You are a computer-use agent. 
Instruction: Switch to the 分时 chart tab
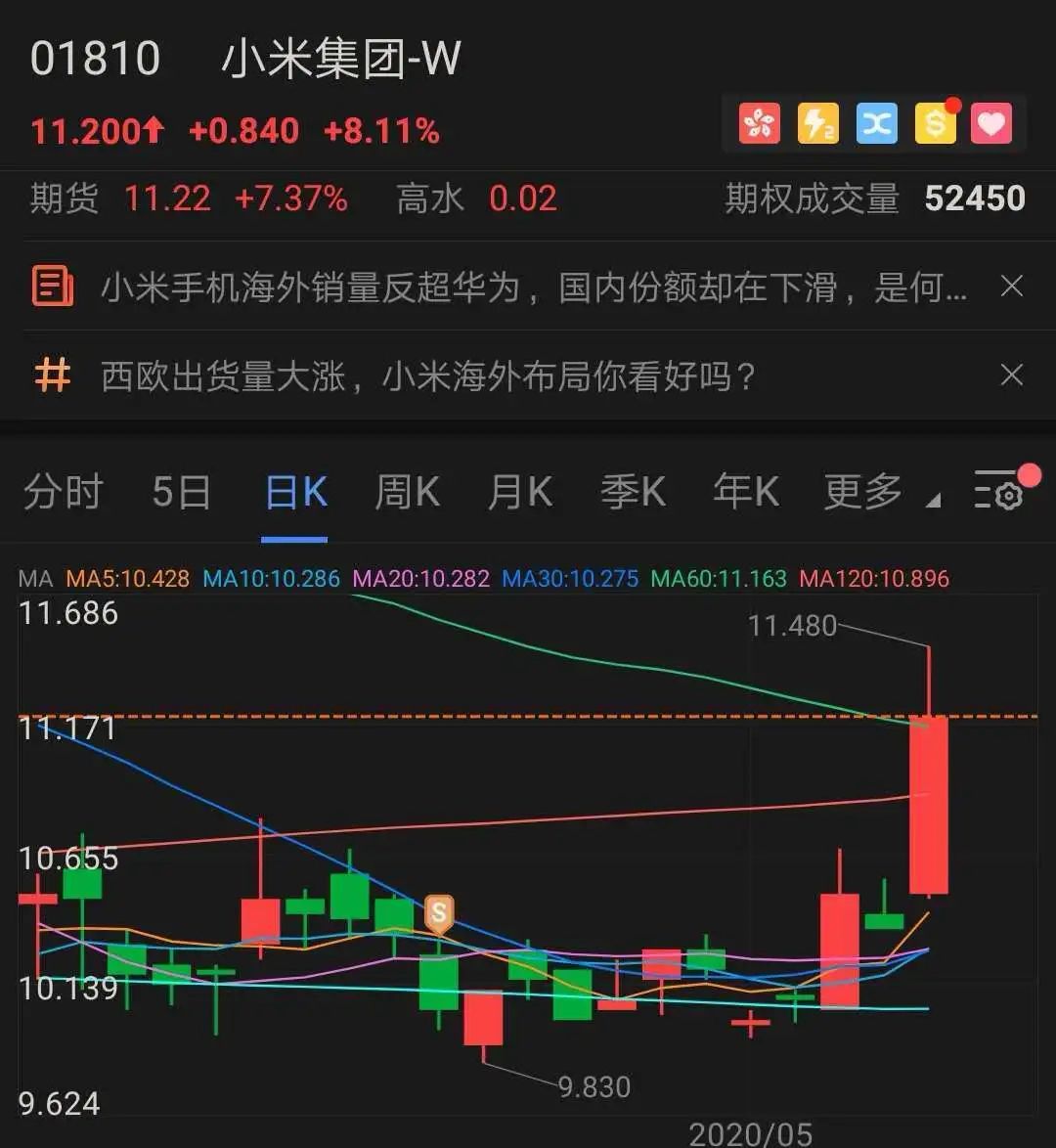click(63, 492)
